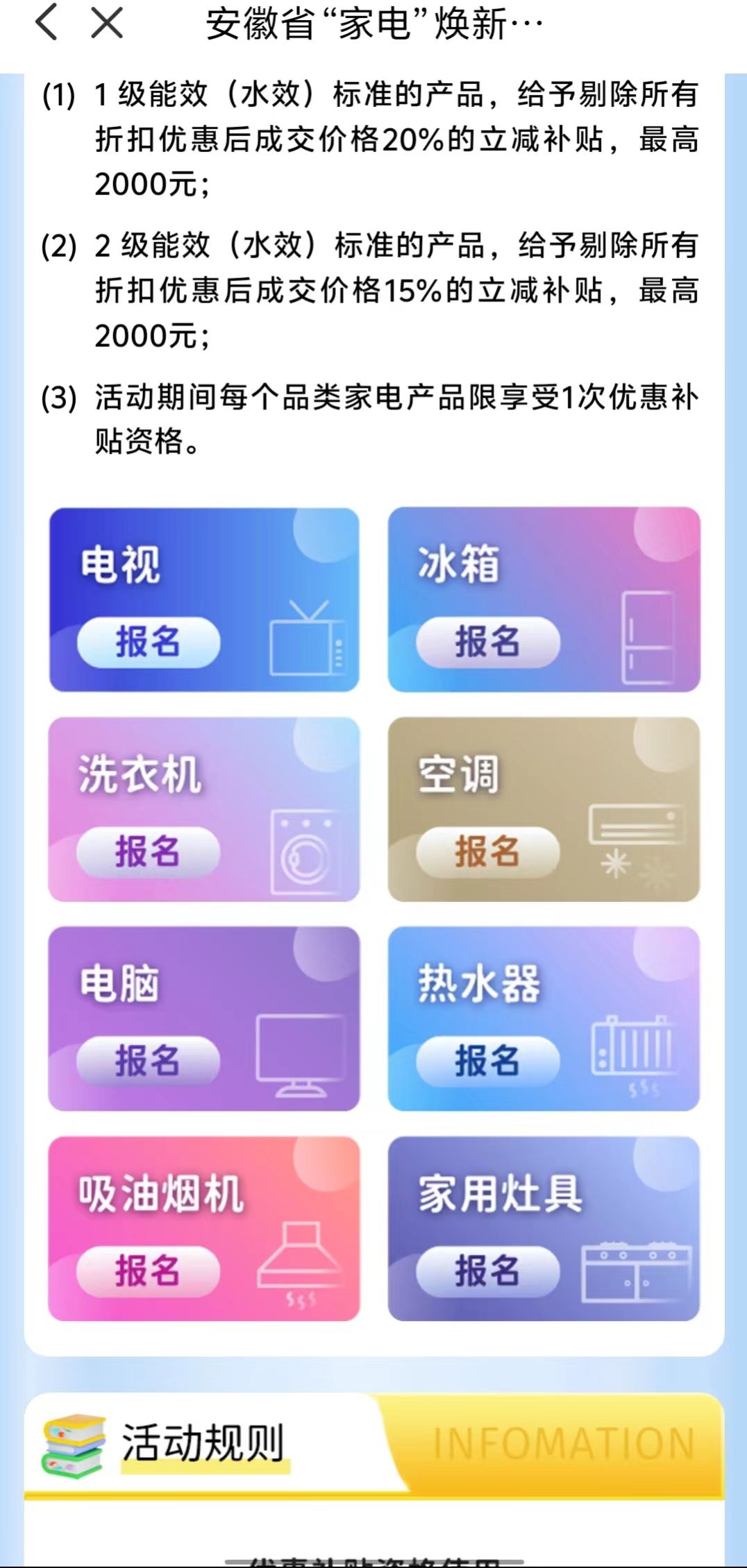Go back using the arrow icon

pos(46,22)
